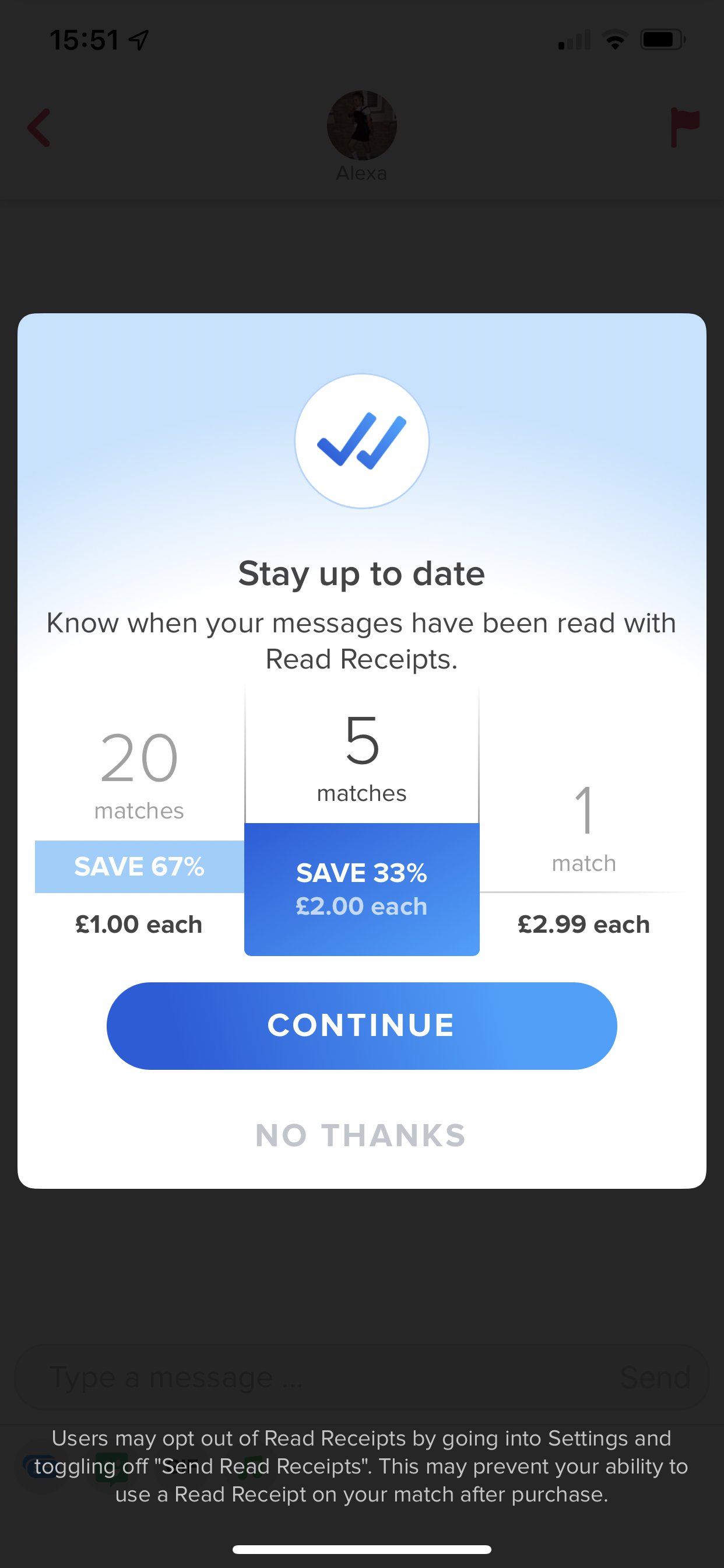Tap the Continue button

tap(361, 1025)
